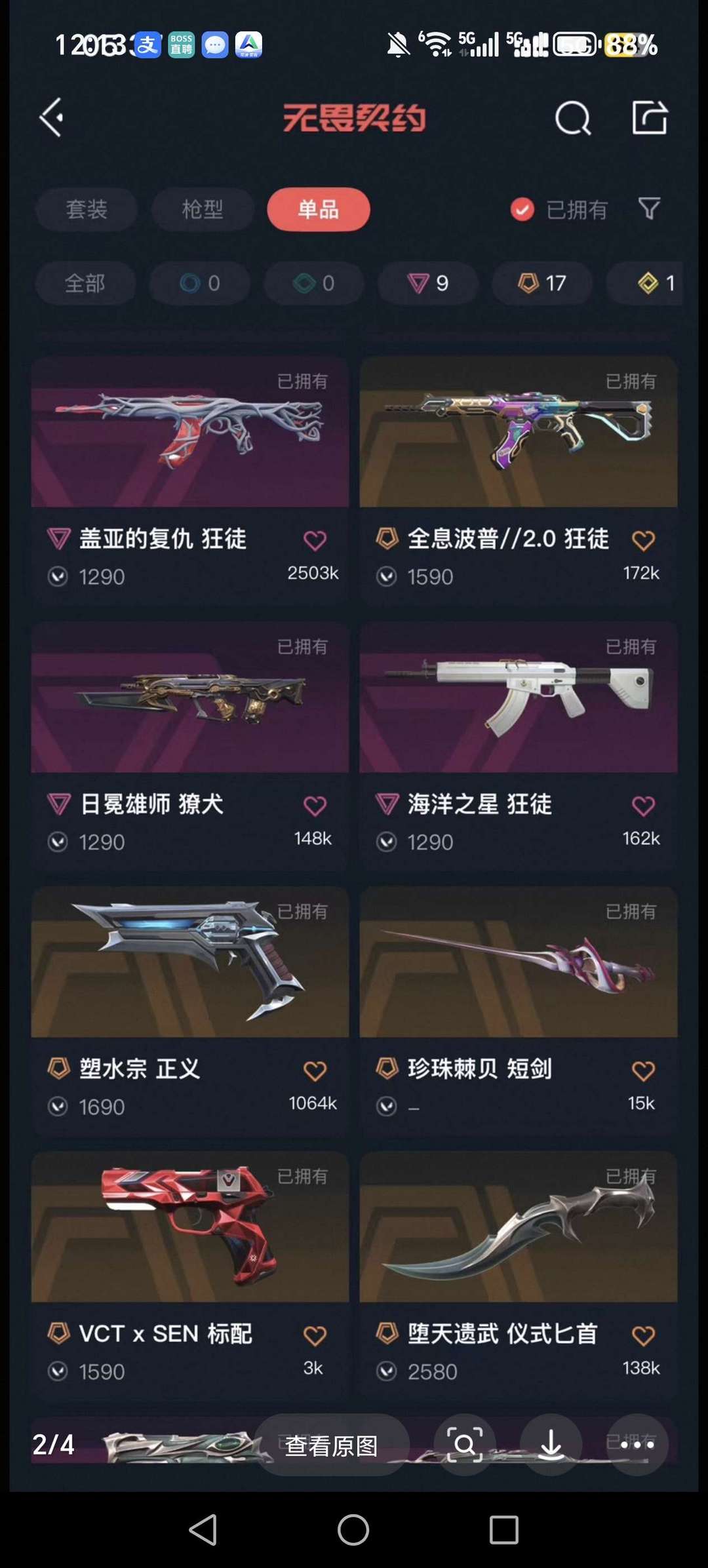Screen dimensions: 708x1568
Task: Open the three-dot more options menu
Action: click(x=637, y=1445)
